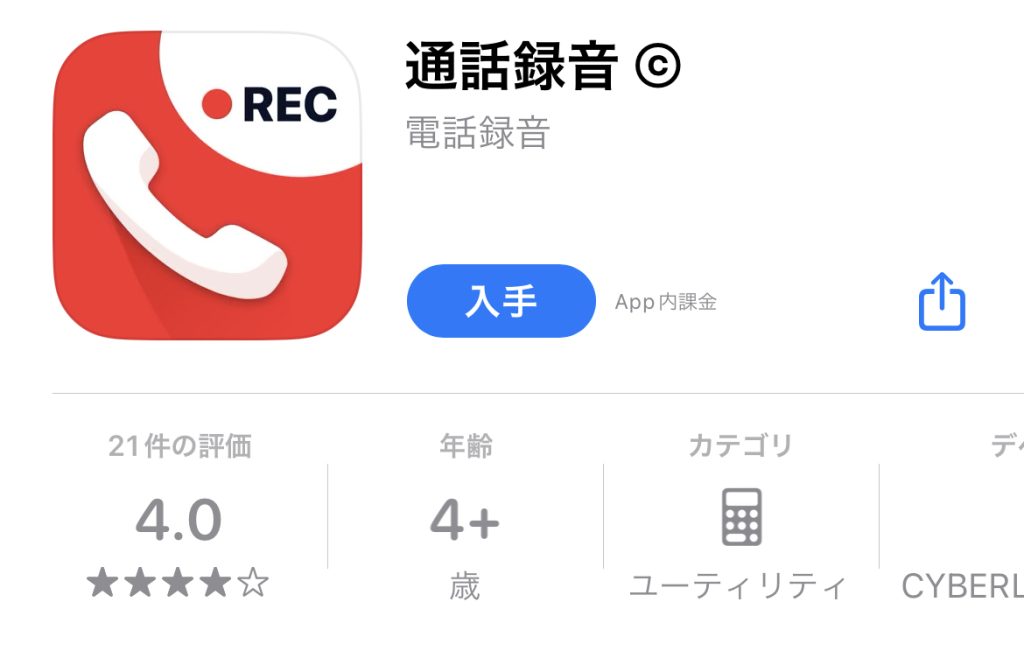Viewport: 1024px width, 658px height.
Task: Open the 年齢 4+ age rating details
Action: tap(465, 520)
